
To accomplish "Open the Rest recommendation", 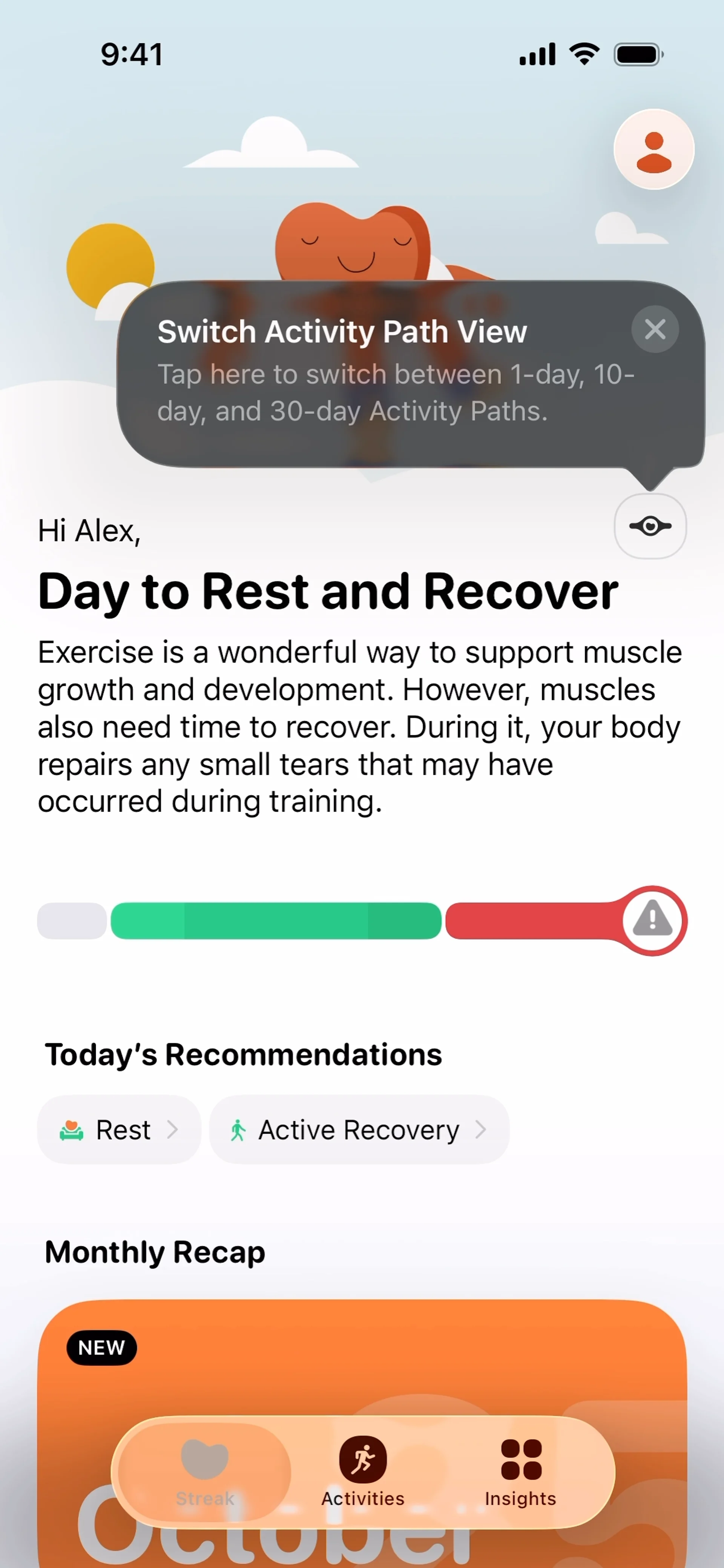I will pyautogui.click(x=120, y=1130).
